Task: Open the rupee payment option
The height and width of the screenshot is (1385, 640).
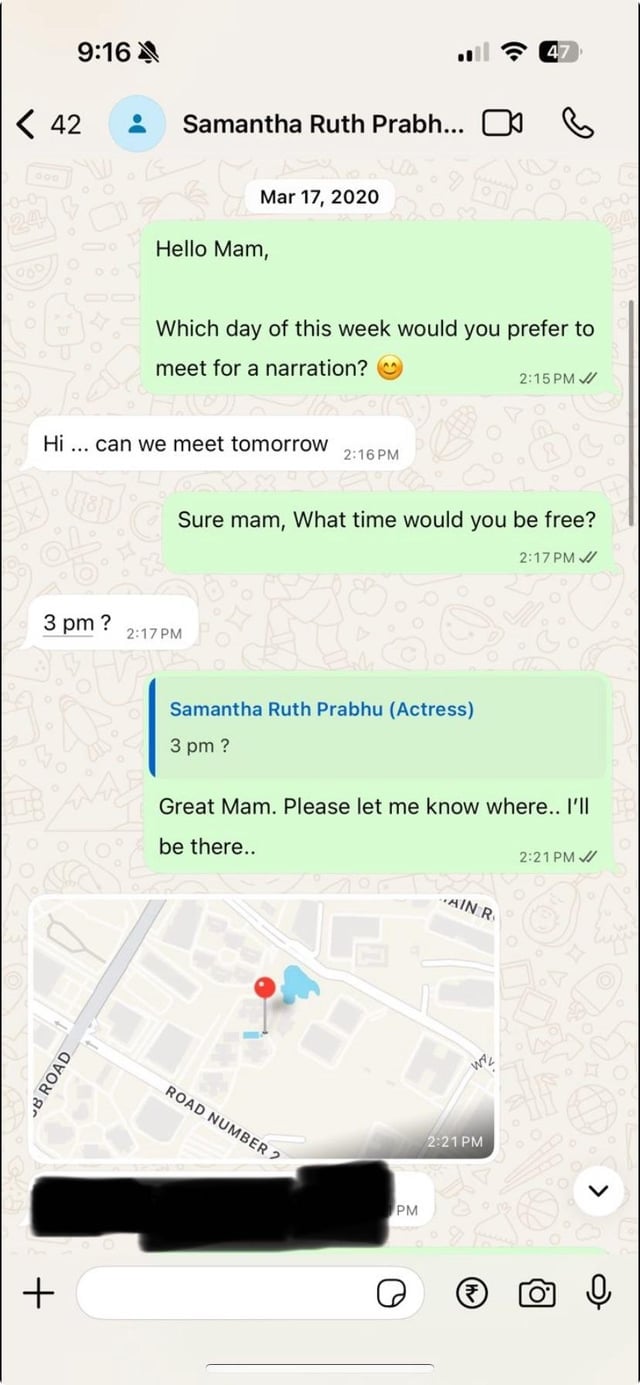Action: [471, 1294]
